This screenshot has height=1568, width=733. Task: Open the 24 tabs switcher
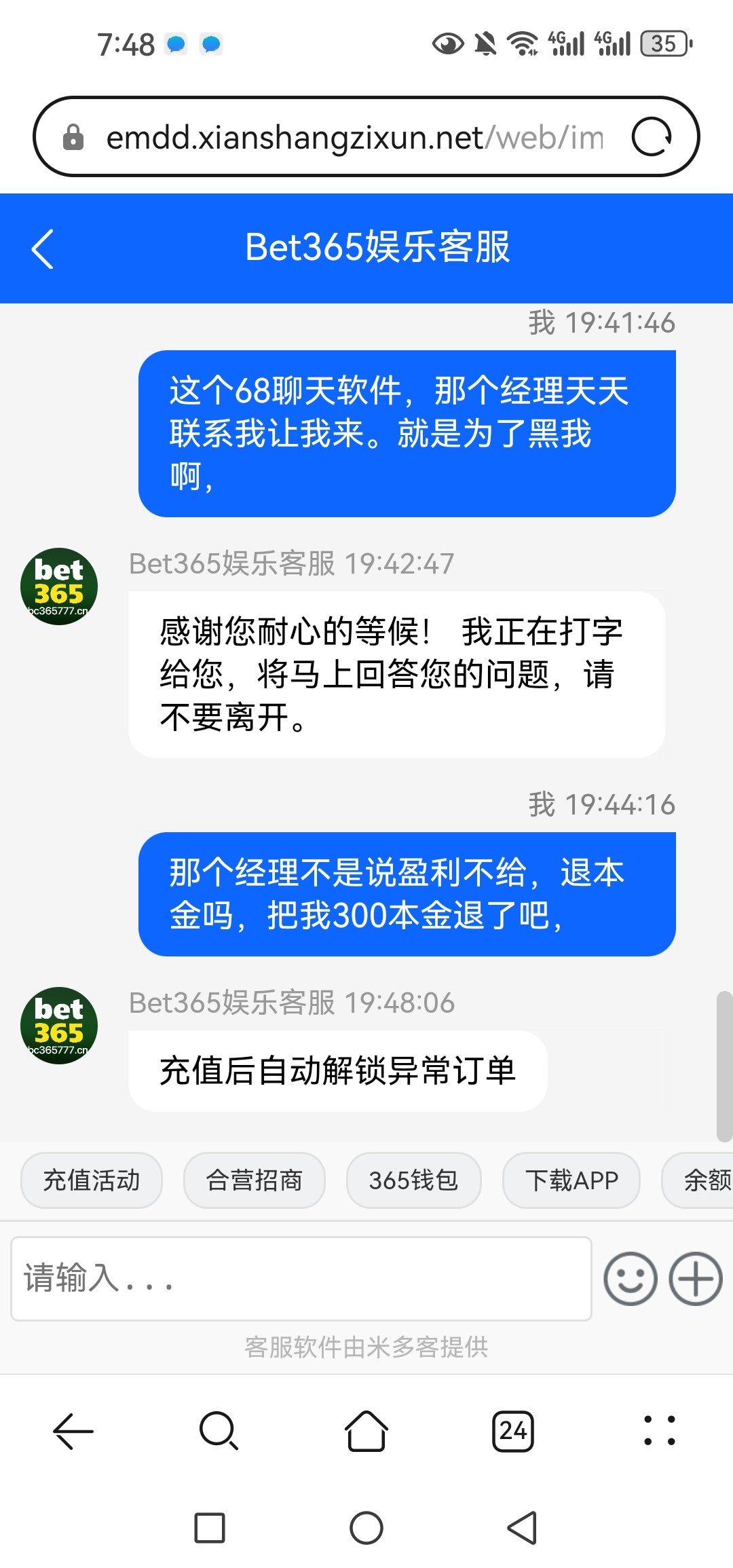pyautogui.click(x=513, y=1431)
